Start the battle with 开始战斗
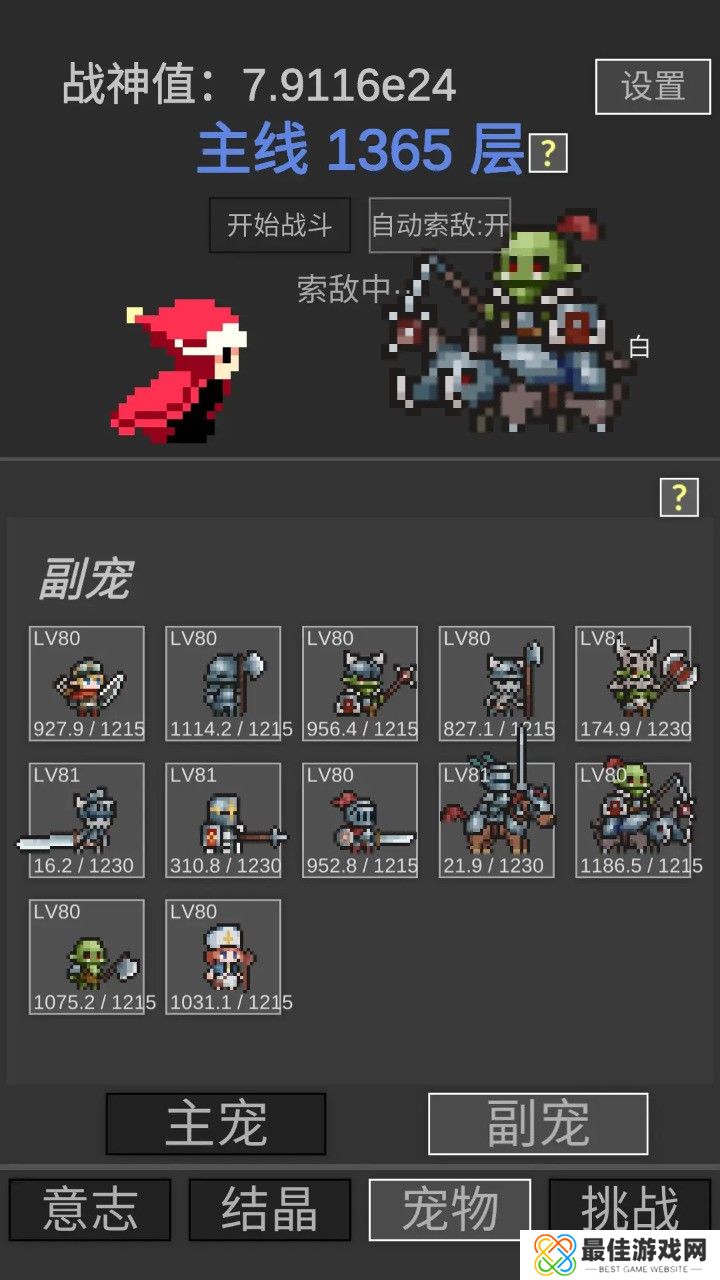The width and height of the screenshot is (720, 1280). (x=280, y=225)
